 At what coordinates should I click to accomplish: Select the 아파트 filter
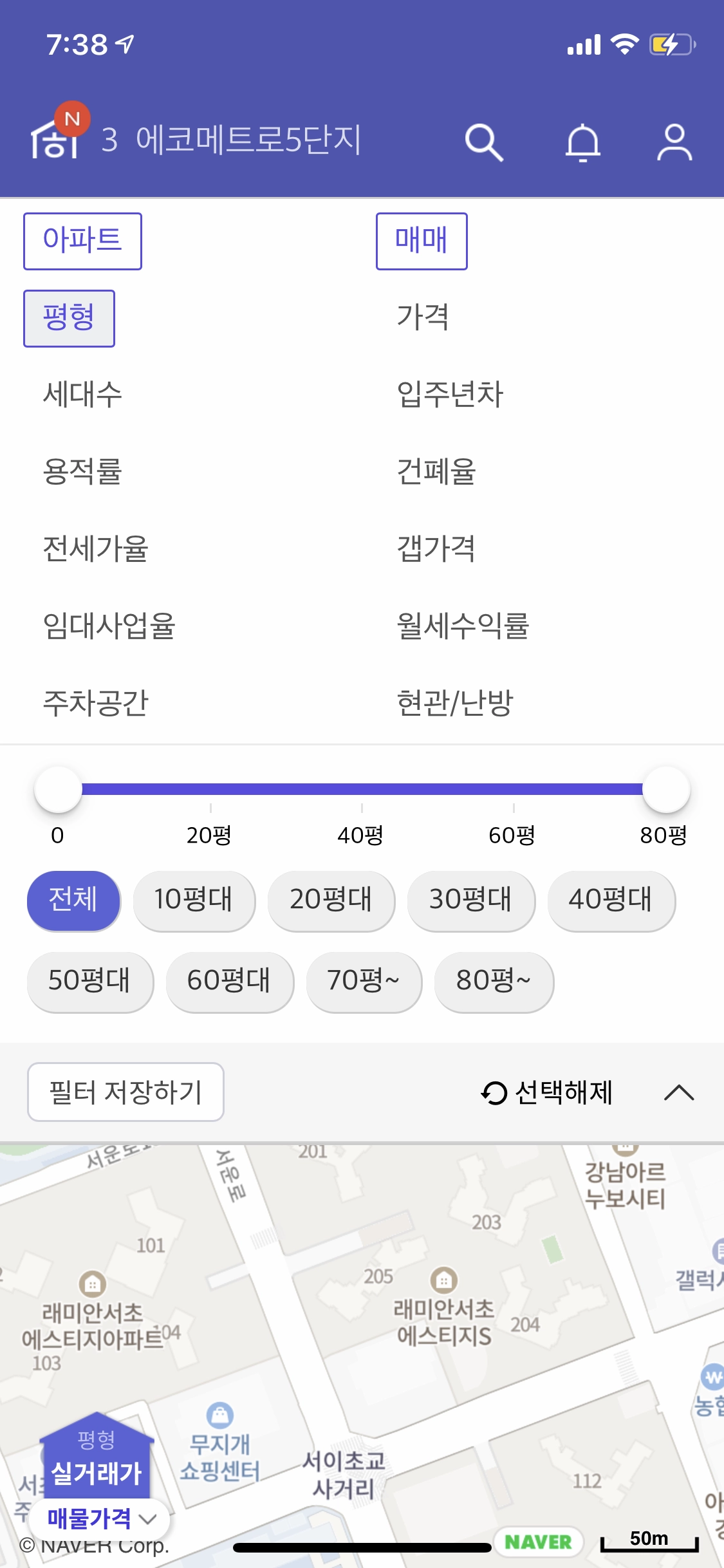[x=82, y=241]
